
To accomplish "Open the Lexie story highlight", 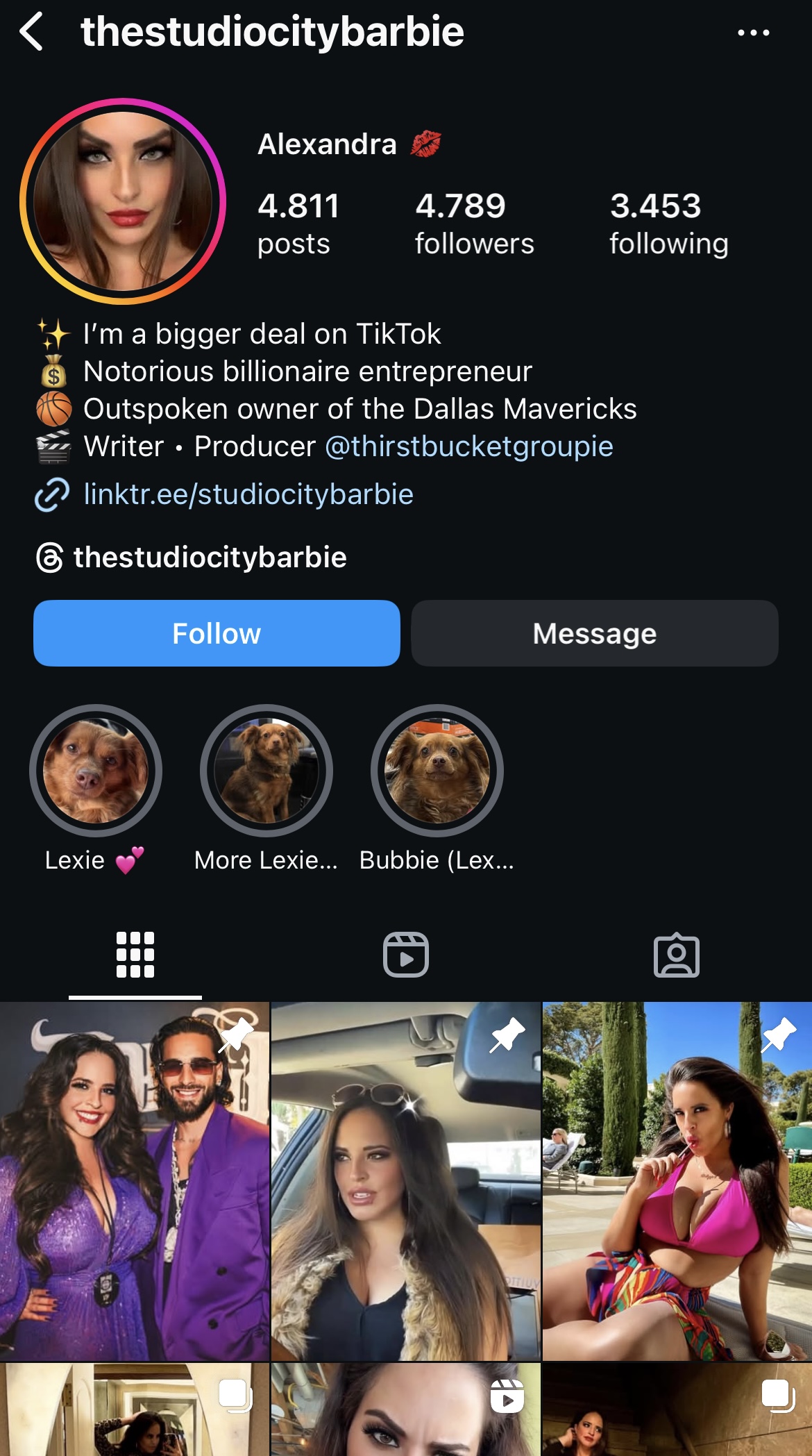I will tap(96, 771).
